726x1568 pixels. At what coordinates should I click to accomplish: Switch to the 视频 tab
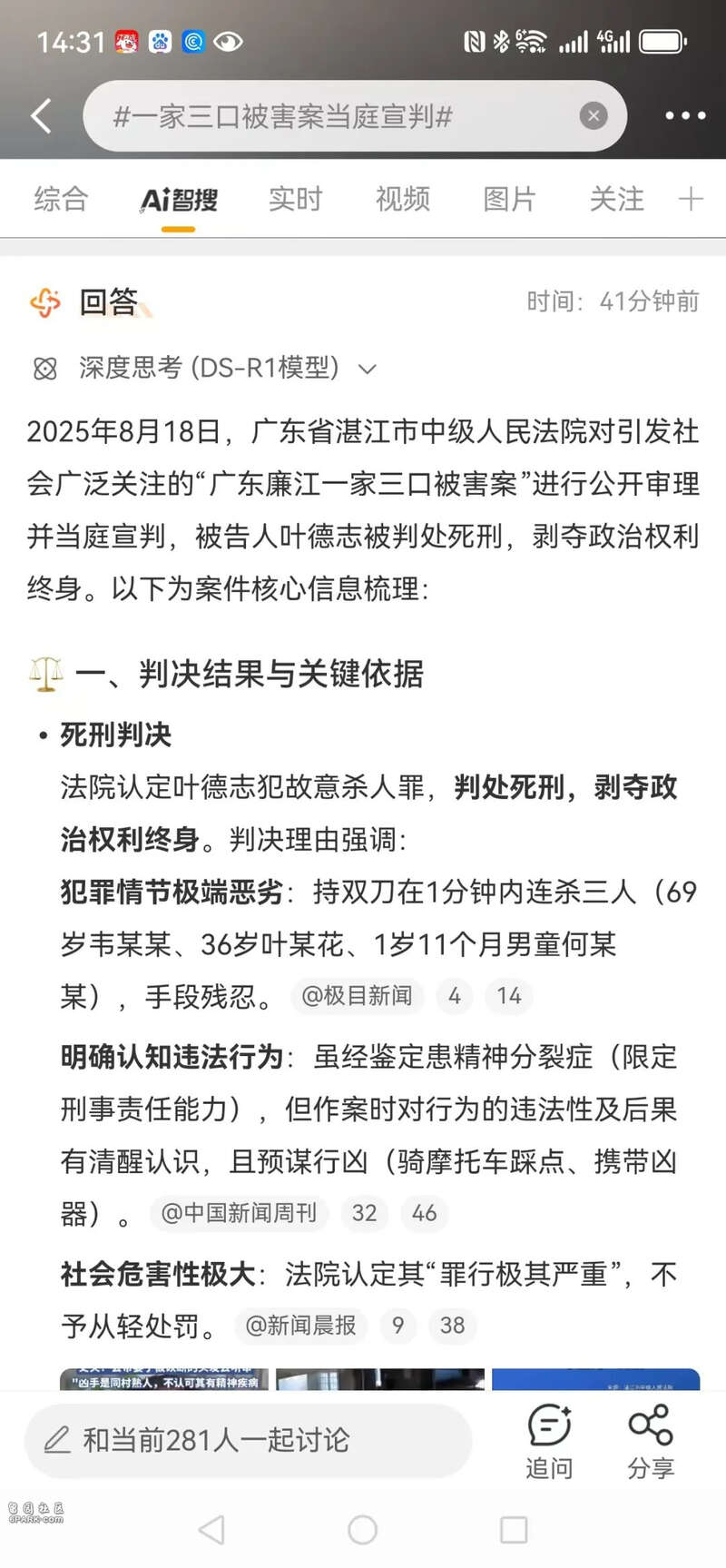(x=402, y=199)
